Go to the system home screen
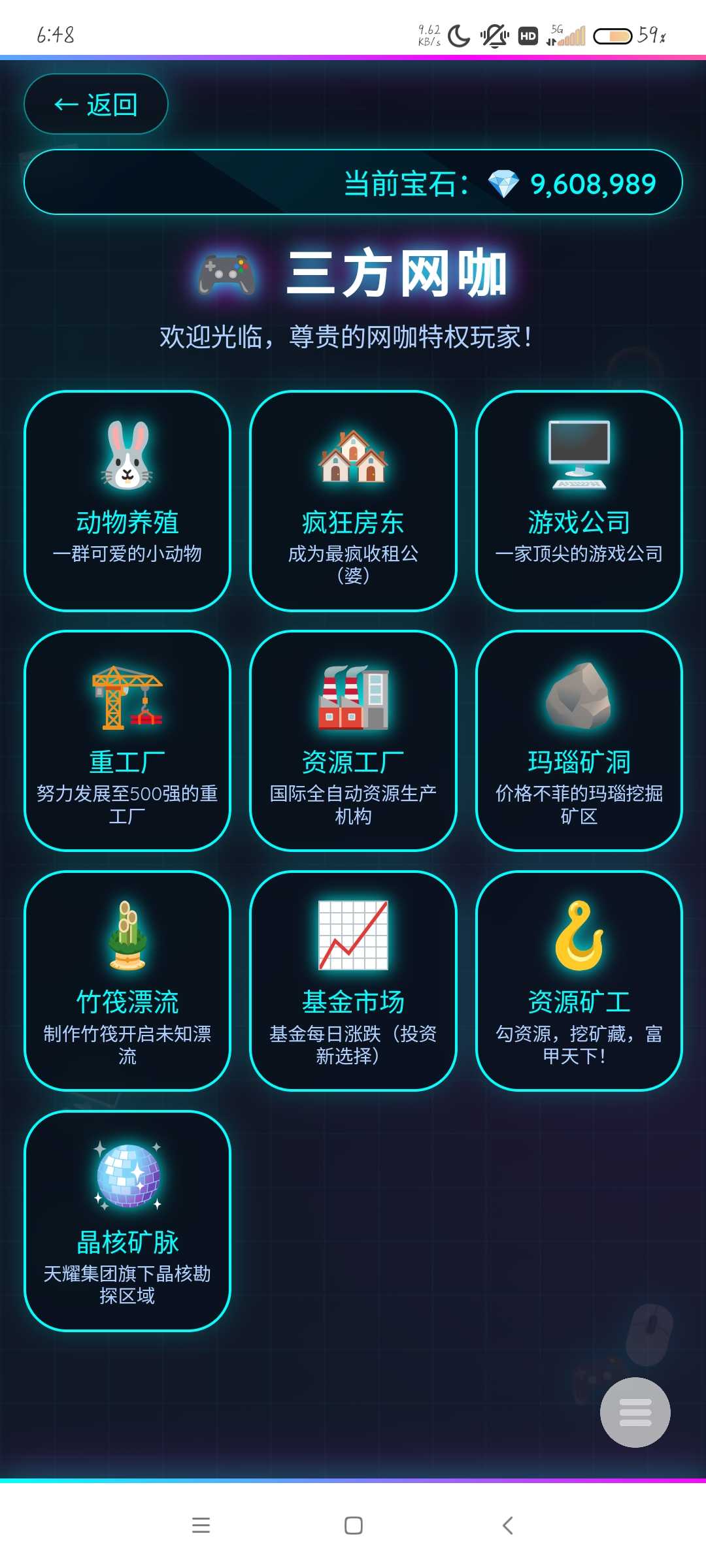Viewport: 706px width, 1568px height. click(x=353, y=1526)
